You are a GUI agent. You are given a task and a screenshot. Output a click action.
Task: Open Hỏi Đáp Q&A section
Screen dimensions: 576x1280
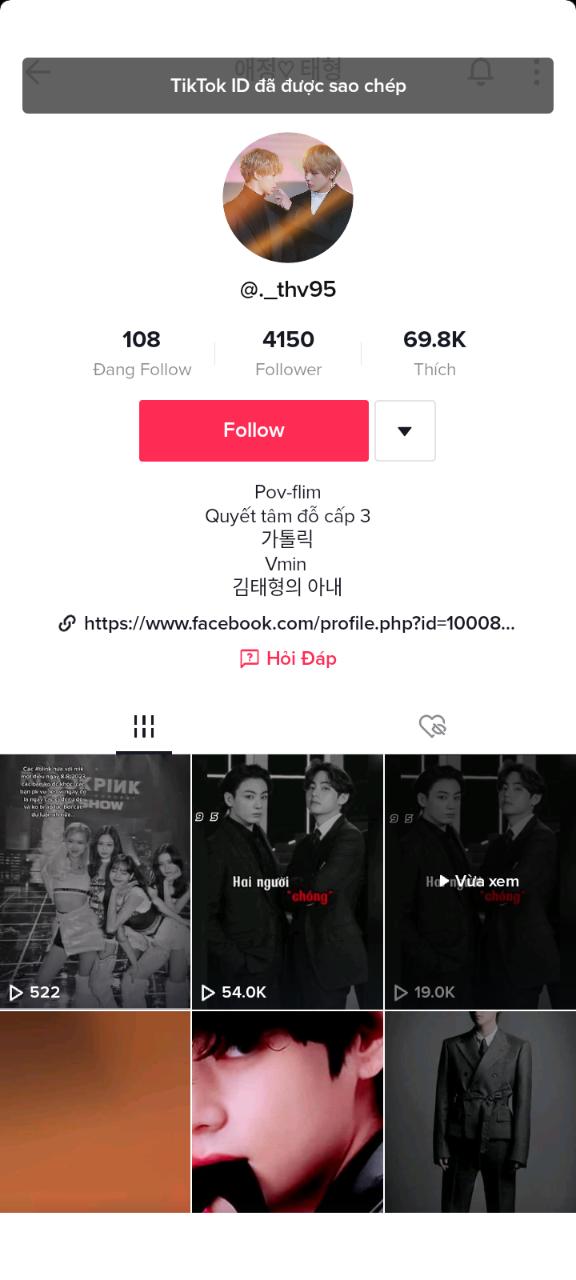click(288, 658)
